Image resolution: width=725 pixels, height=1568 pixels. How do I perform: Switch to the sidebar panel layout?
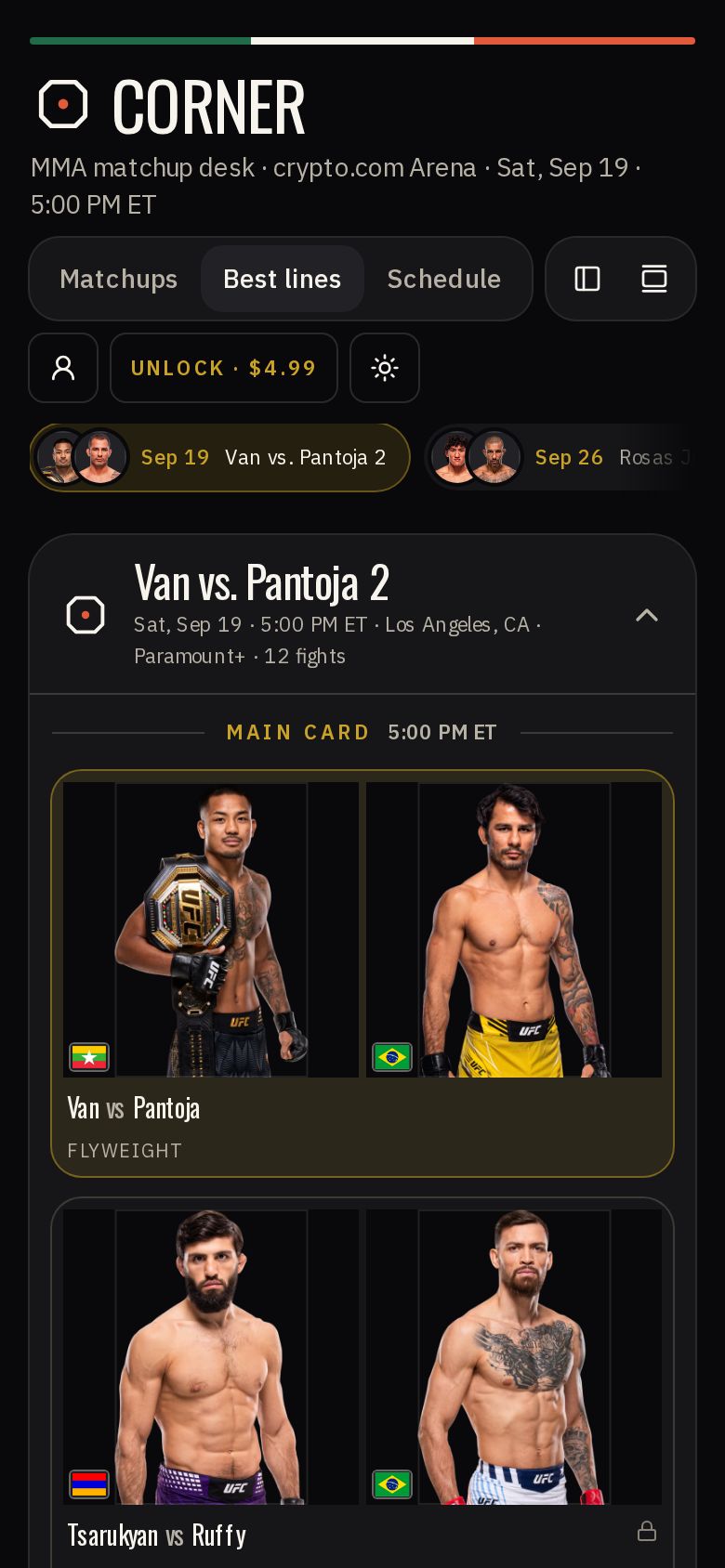coord(587,279)
